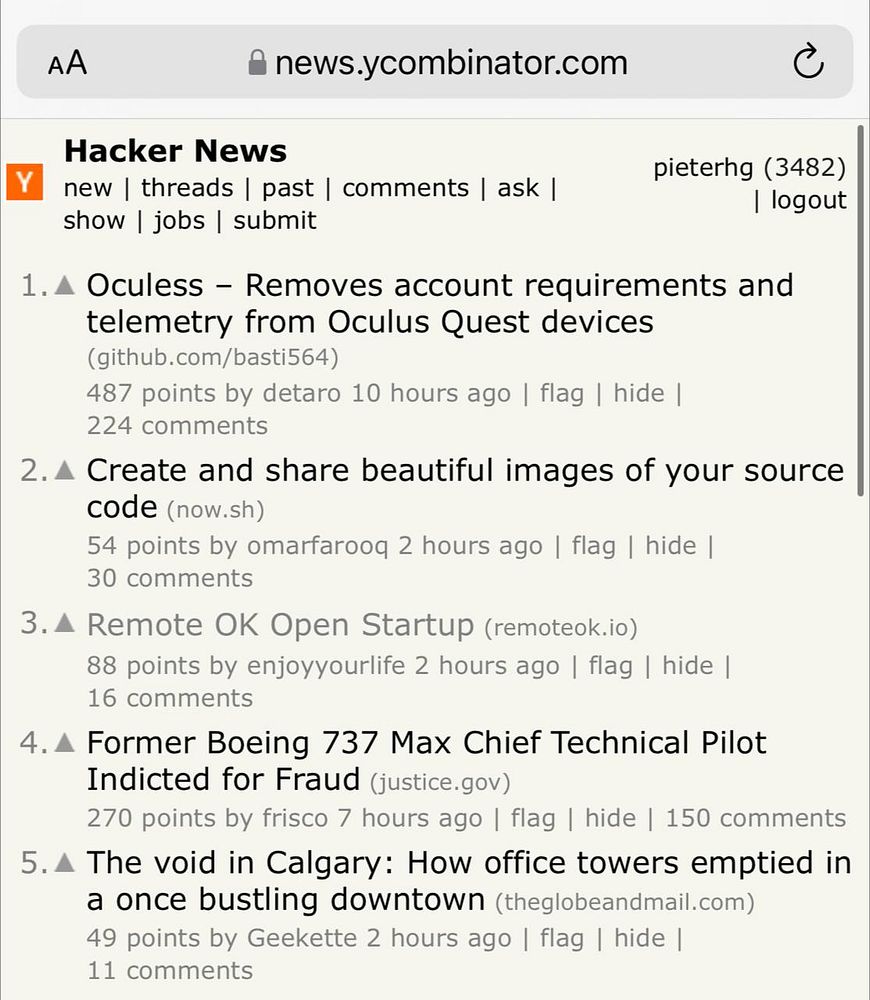
Task: Upvote the Oculess story
Action: click(65, 285)
